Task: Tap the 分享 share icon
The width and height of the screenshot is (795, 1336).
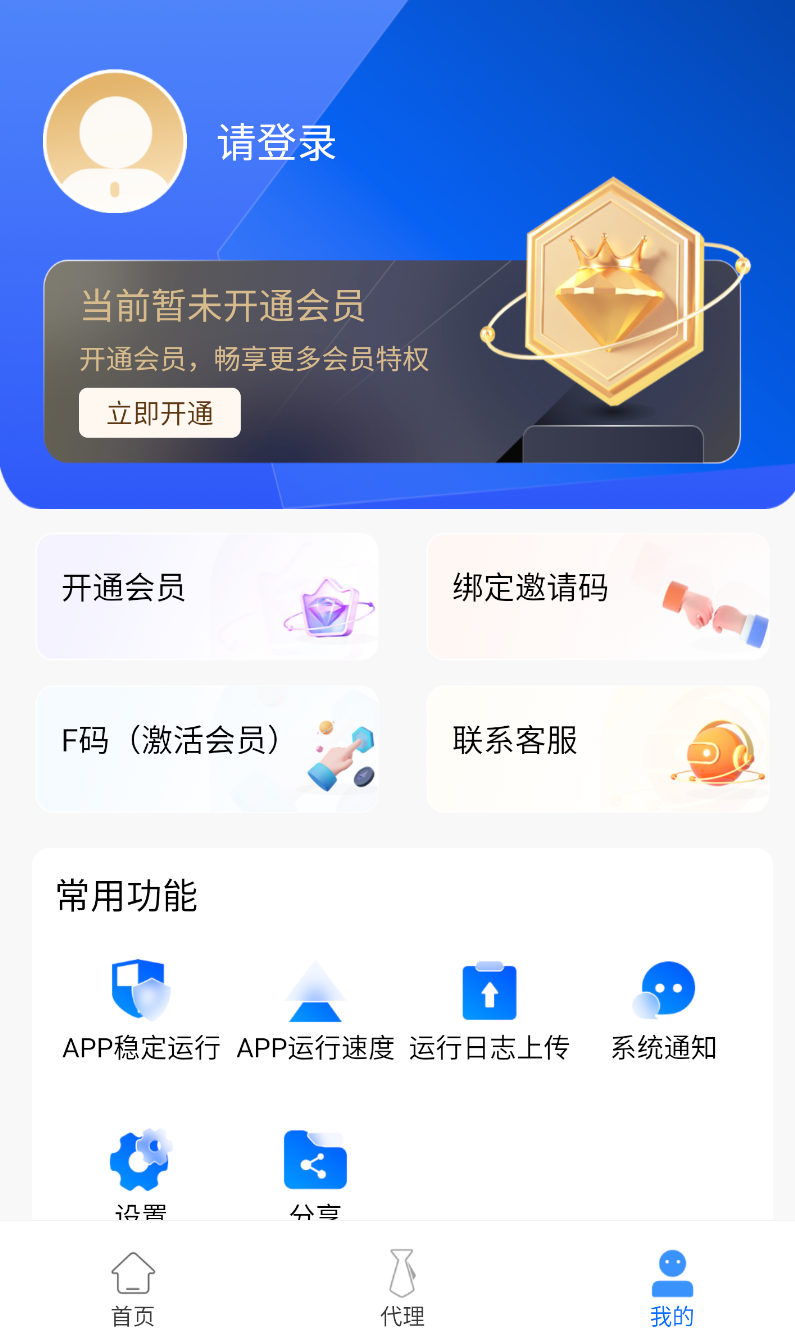Action: point(315,1162)
